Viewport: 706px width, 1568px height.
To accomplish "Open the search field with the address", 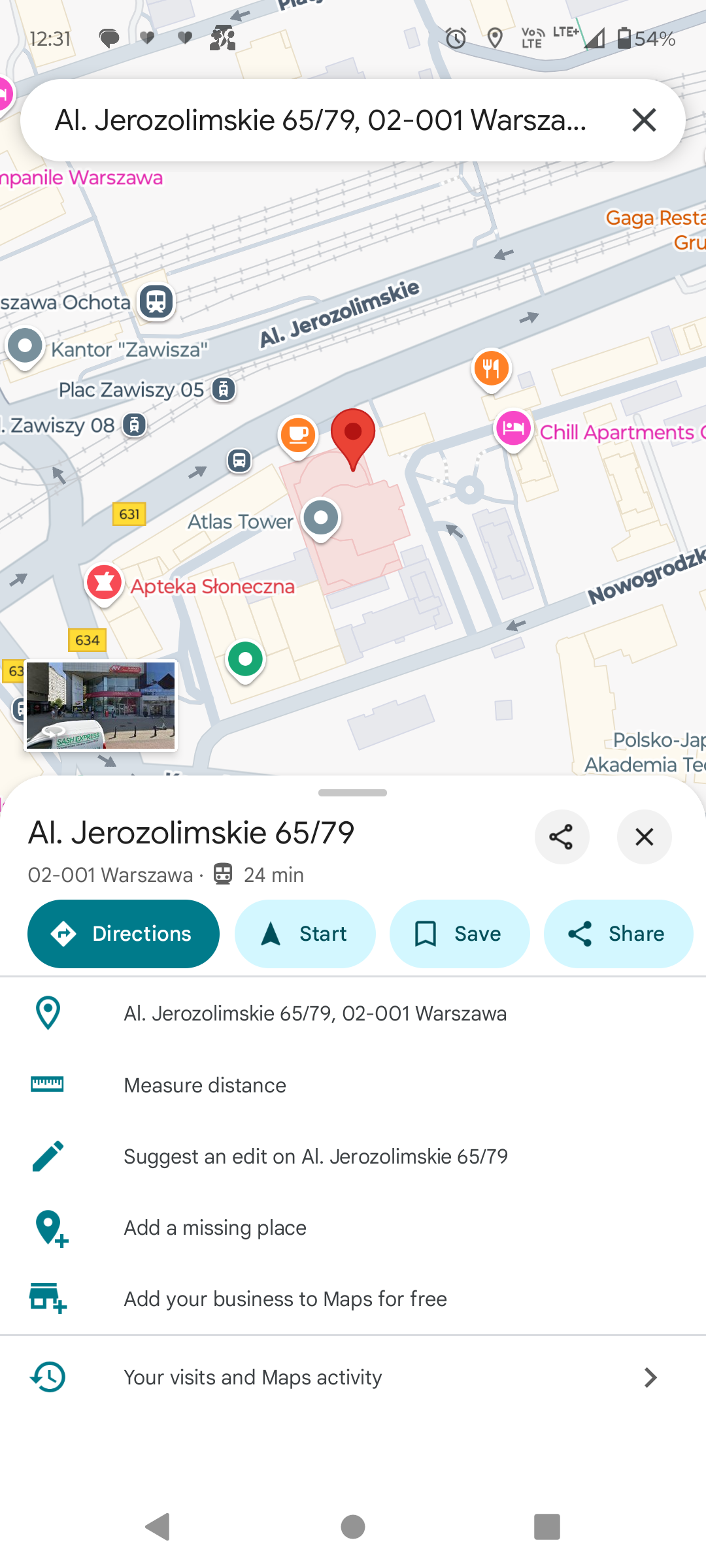I will pos(320,120).
